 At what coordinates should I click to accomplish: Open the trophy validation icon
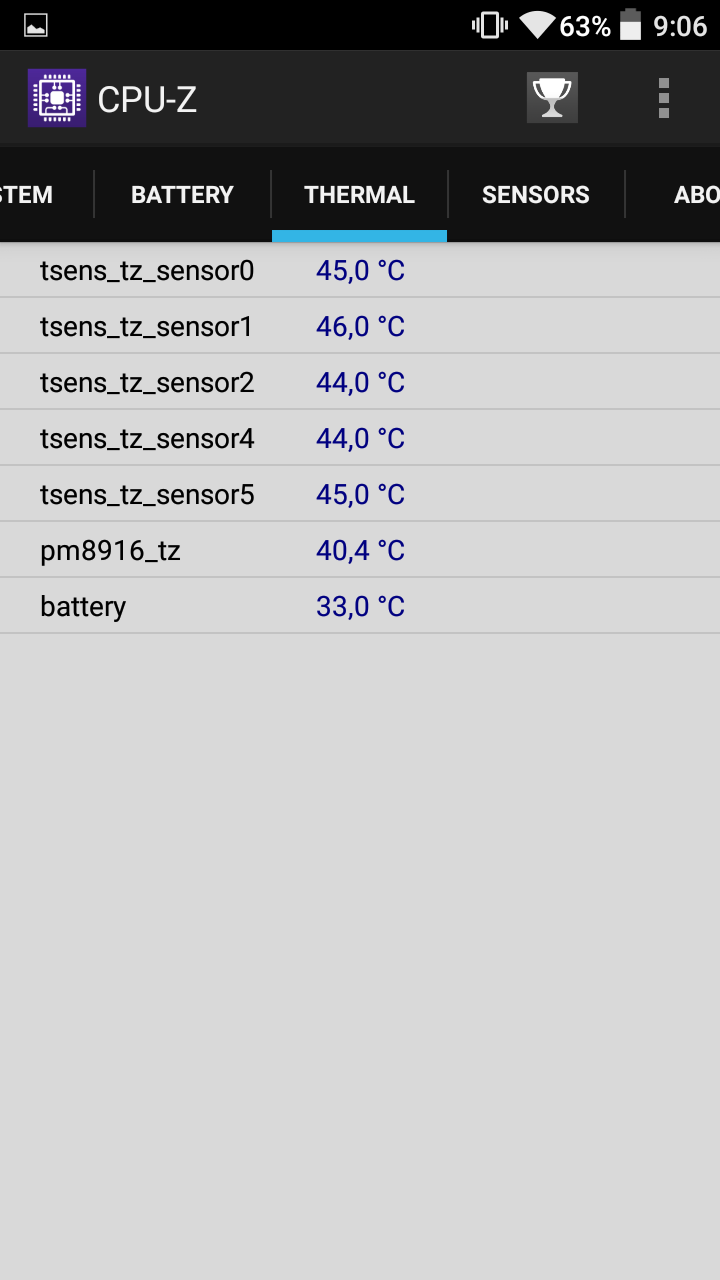pyautogui.click(x=552, y=98)
